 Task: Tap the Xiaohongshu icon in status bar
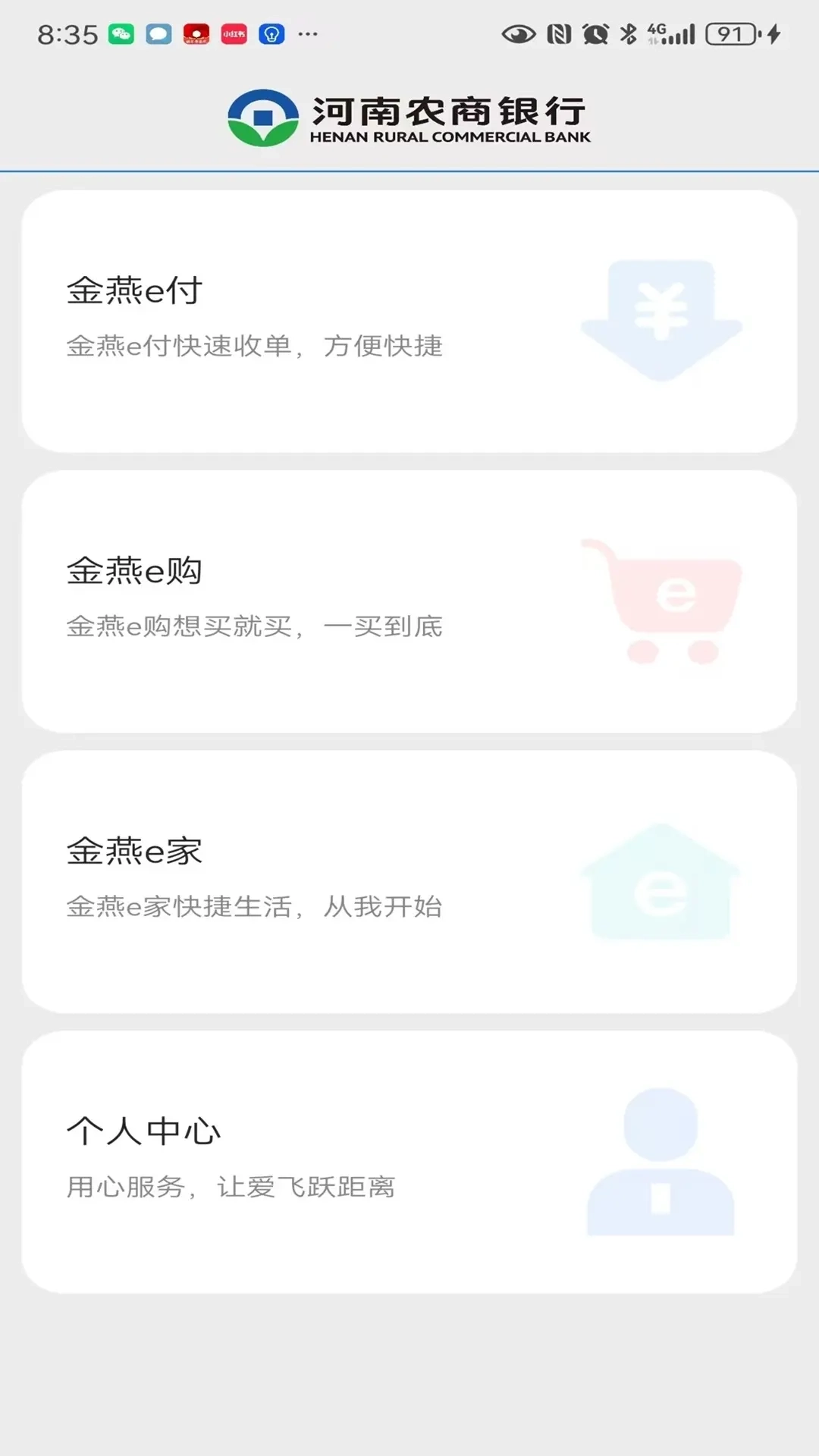pos(234,34)
